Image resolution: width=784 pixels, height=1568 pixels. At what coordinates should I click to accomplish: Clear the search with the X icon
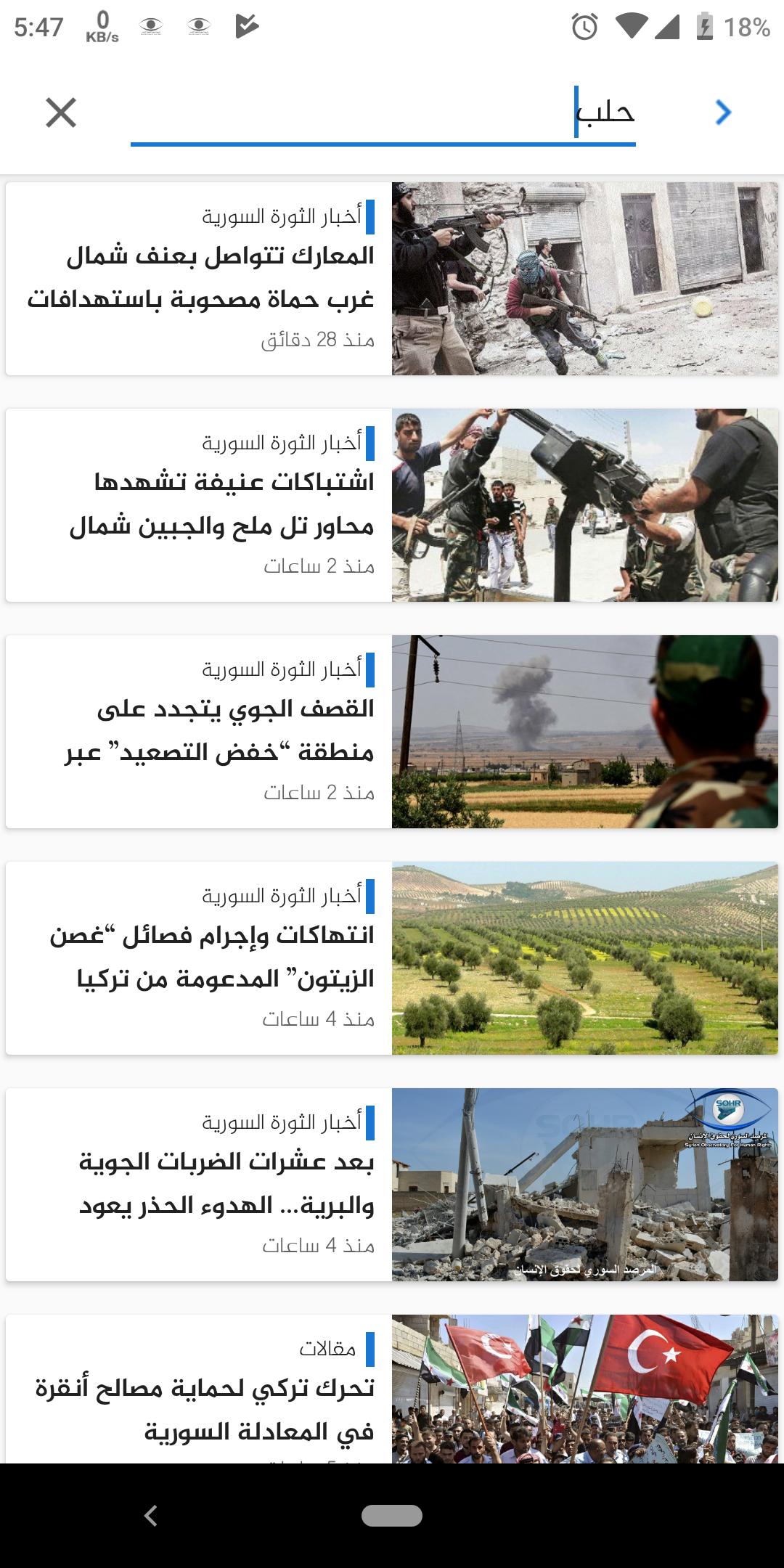pyautogui.click(x=61, y=113)
